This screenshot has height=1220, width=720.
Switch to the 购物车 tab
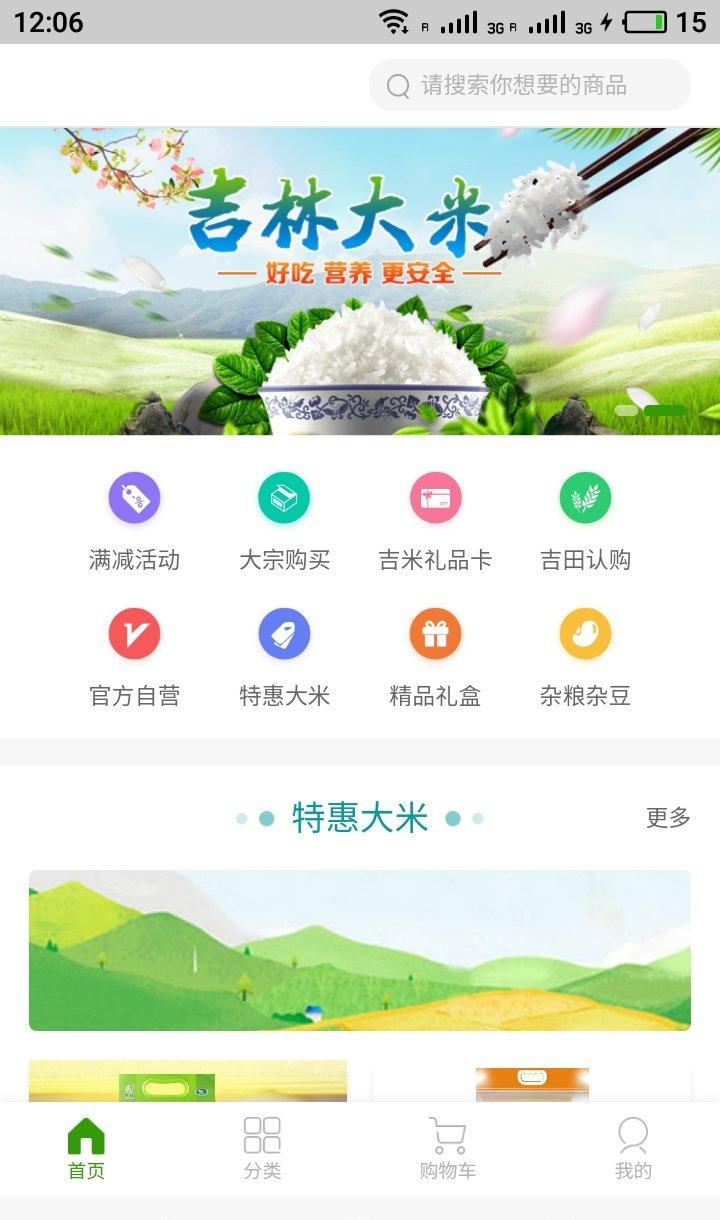(x=447, y=1150)
